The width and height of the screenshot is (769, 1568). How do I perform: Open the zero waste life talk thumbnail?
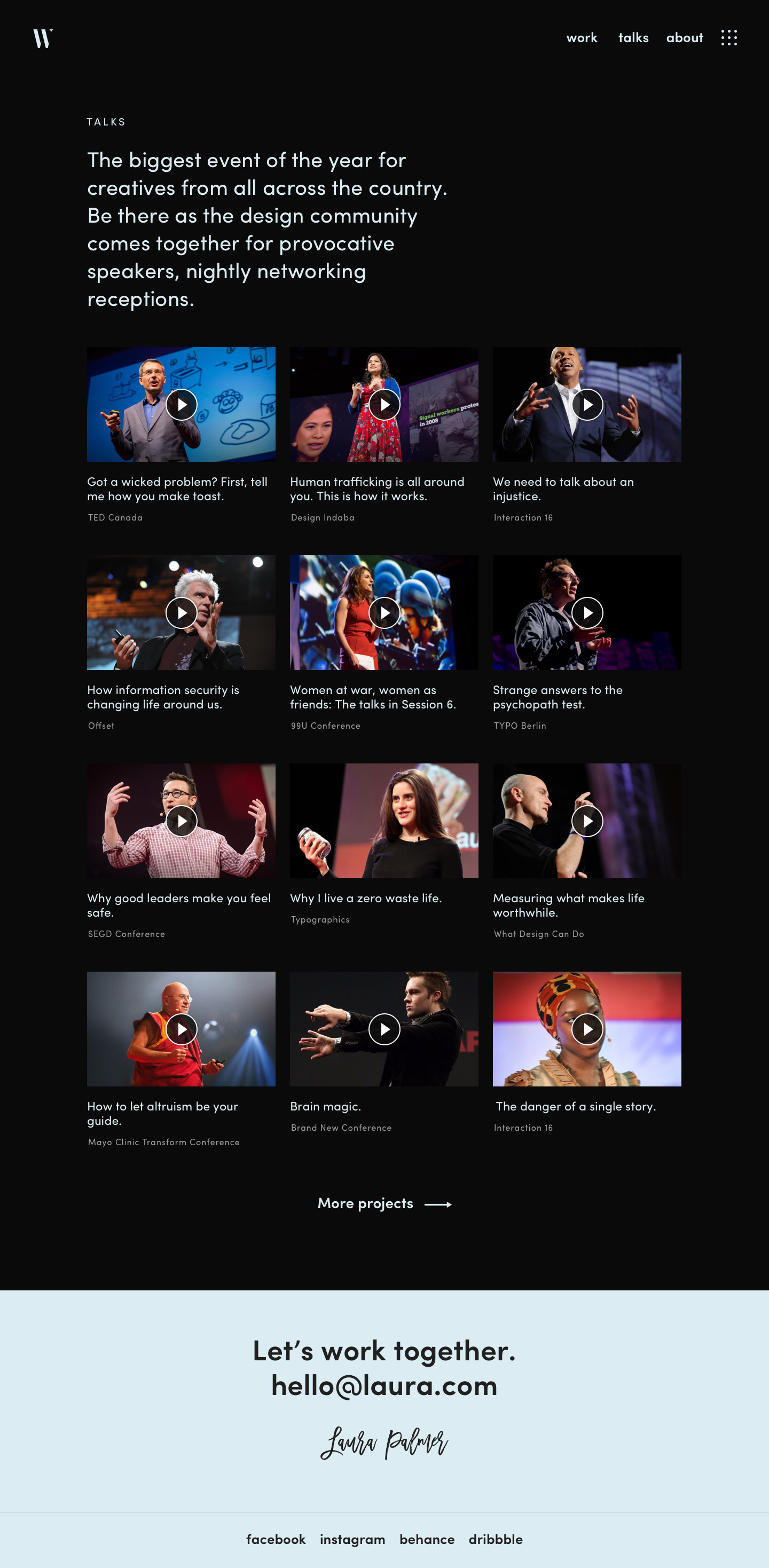click(x=384, y=821)
